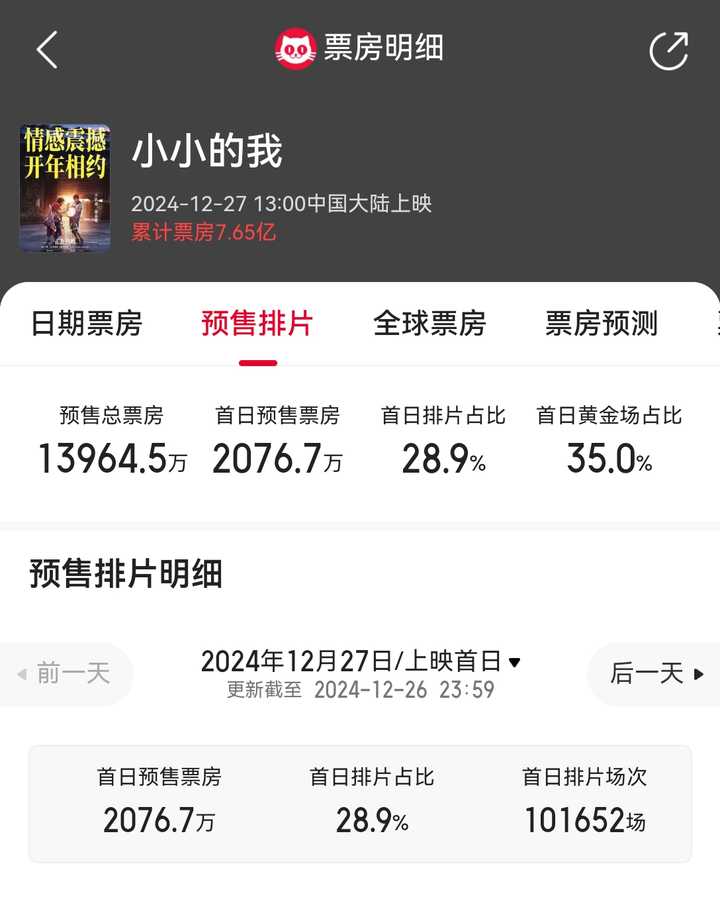Open the 小小的我 movie poster

(x=65, y=188)
